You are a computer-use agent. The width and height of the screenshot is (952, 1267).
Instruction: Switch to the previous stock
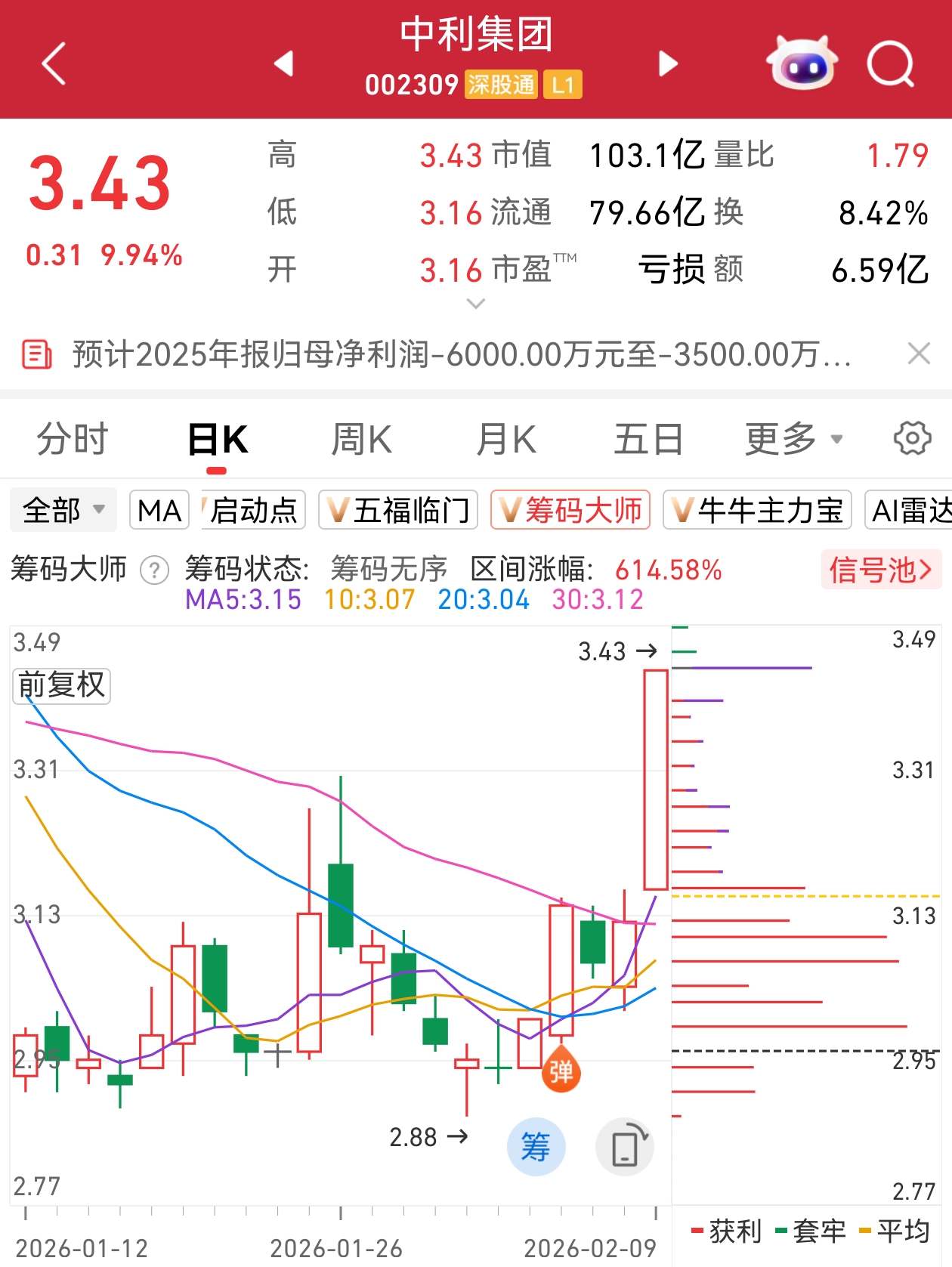click(284, 63)
